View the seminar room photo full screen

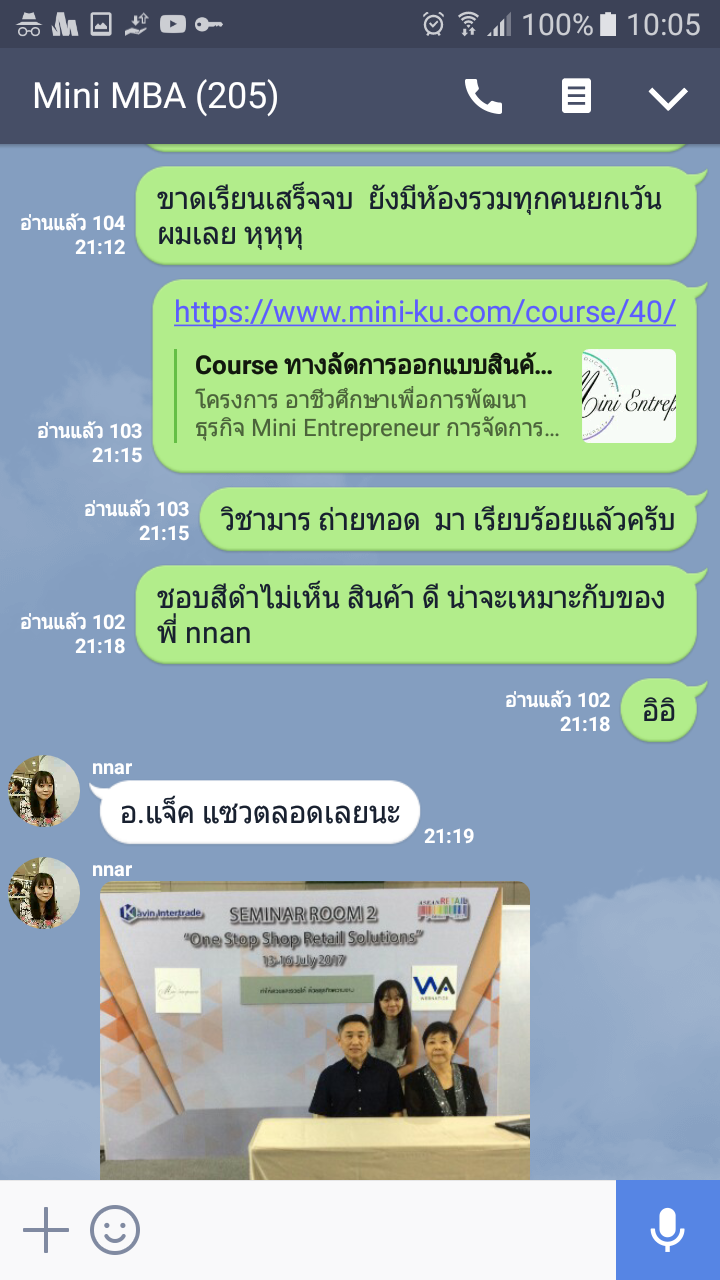click(315, 1030)
